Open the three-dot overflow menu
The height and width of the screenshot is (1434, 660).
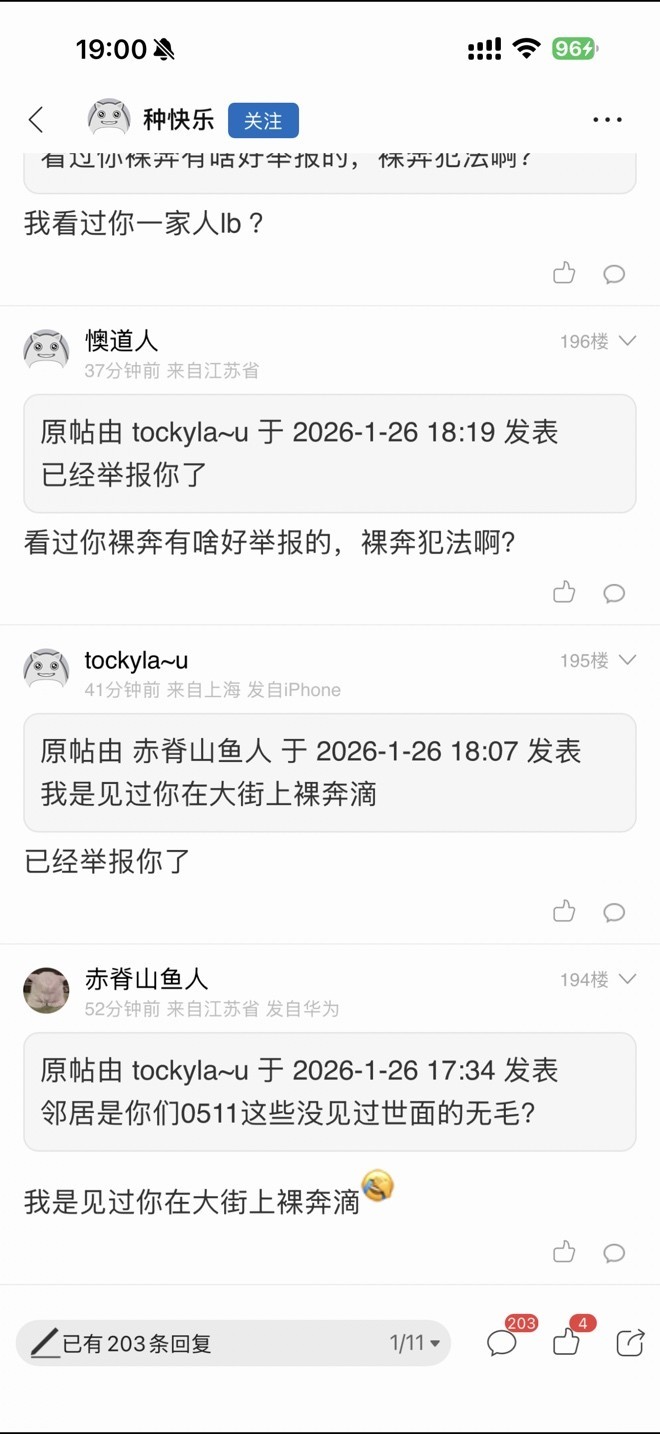pyautogui.click(x=607, y=120)
